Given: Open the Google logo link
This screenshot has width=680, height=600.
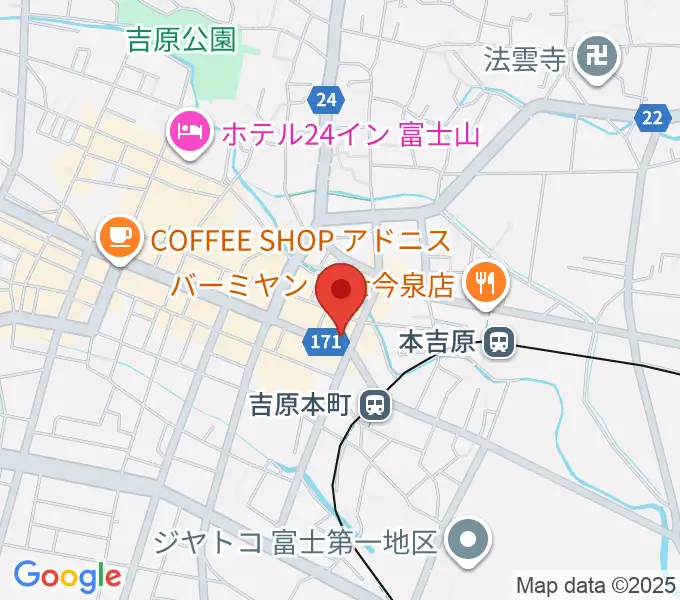Looking at the screenshot, I should (67, 576).
